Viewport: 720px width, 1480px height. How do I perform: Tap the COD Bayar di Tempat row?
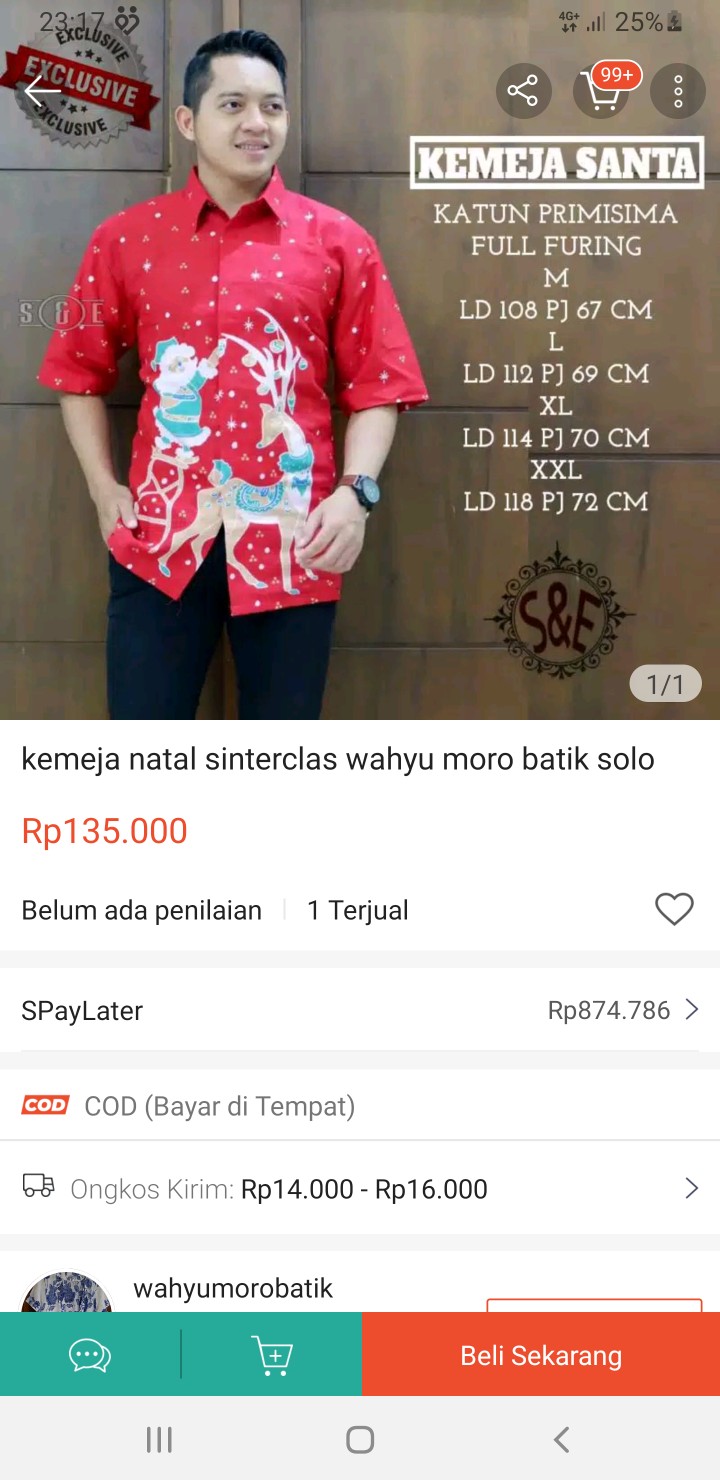360,1105
